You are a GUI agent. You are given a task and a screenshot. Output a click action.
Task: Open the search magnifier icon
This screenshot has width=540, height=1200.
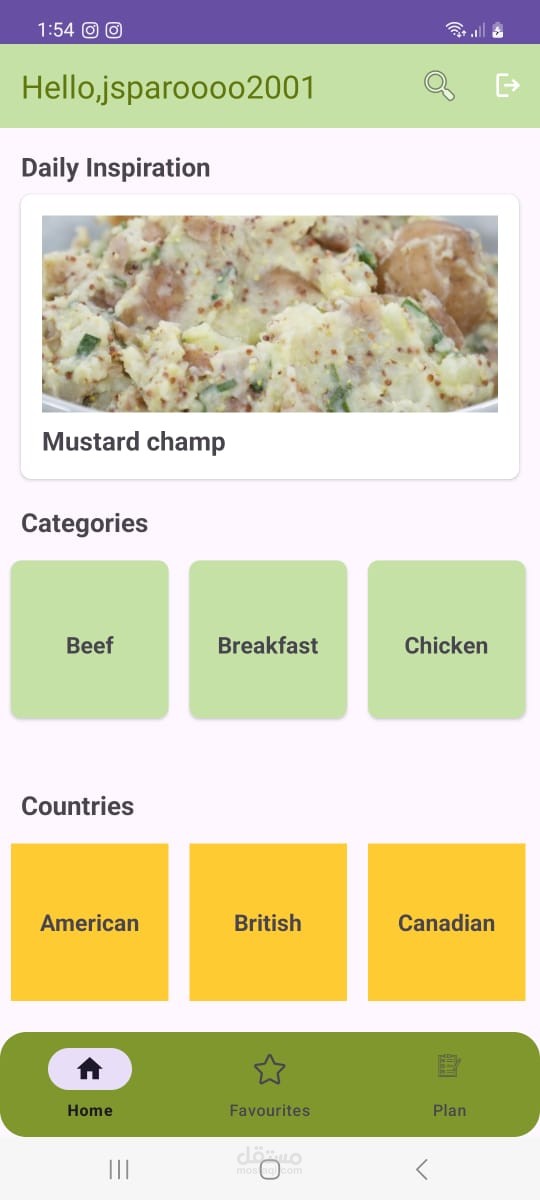coord(439,86)
